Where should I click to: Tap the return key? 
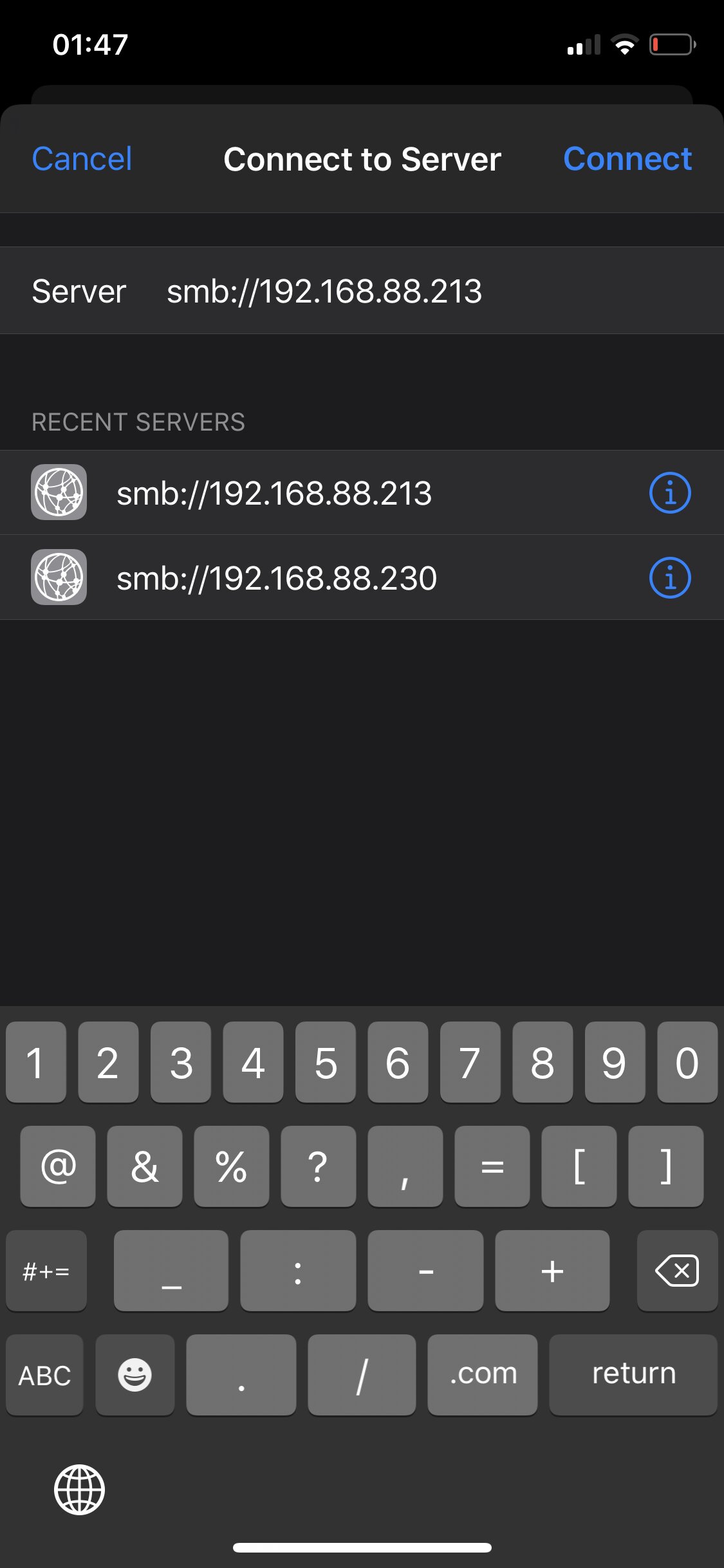coord(633,1375)
